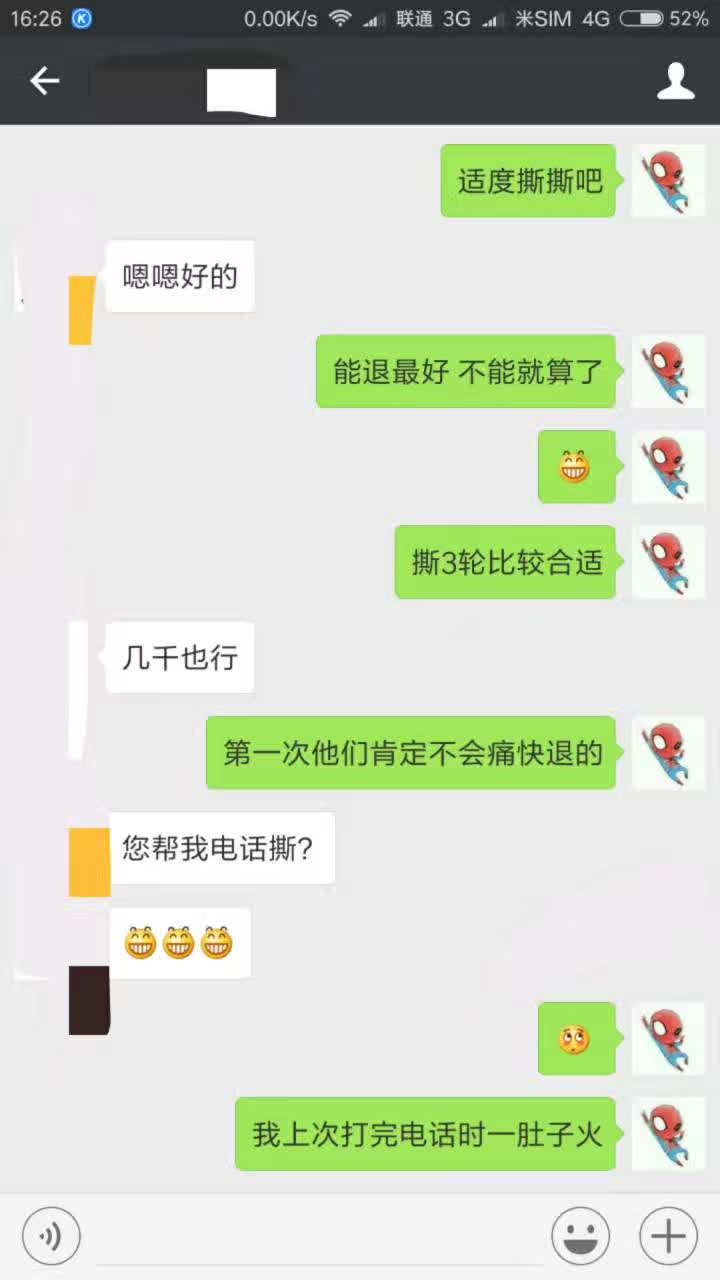The image size is (720, 1280).
Task: Open the chat info profile icon
Action: pos(676,81)
